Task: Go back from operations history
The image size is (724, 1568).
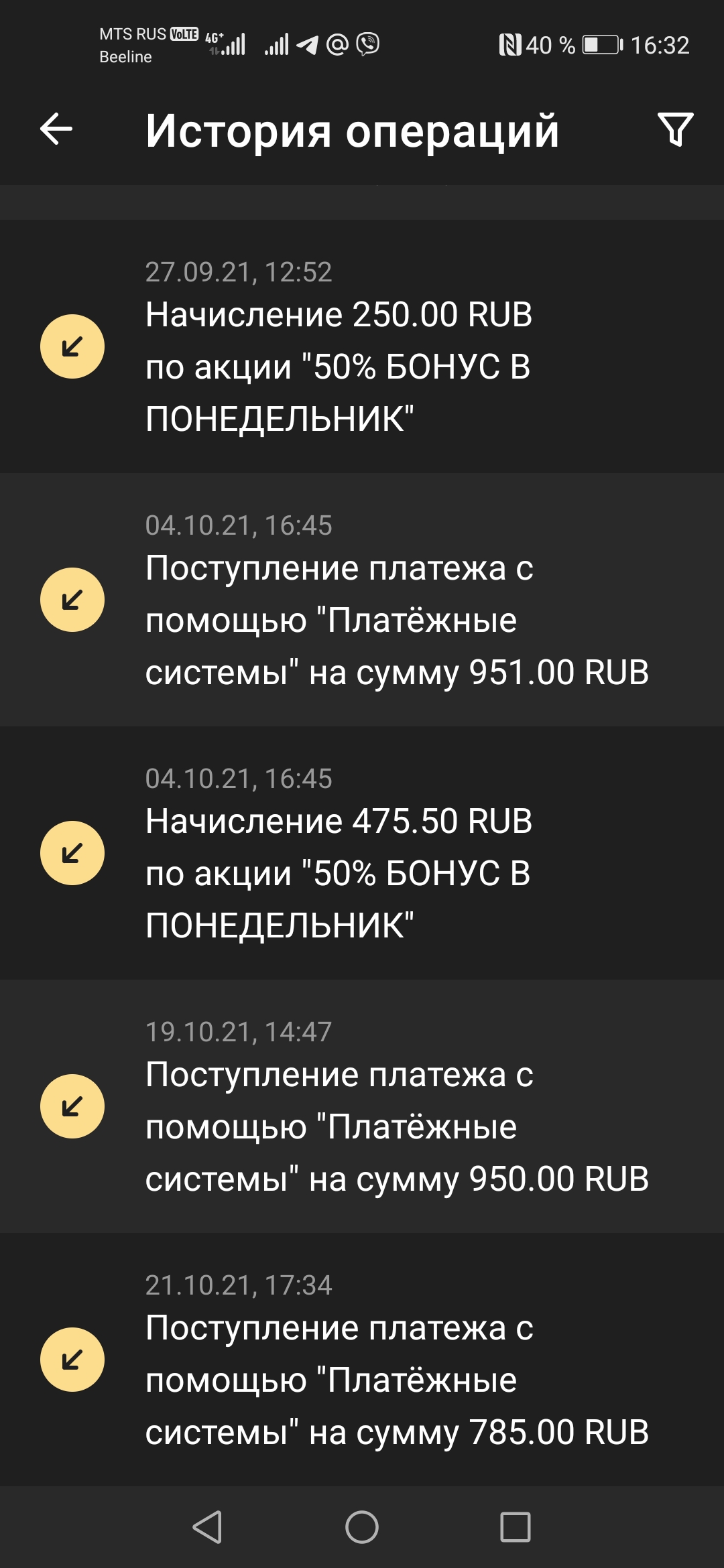Action: click(x=56, y=129)
